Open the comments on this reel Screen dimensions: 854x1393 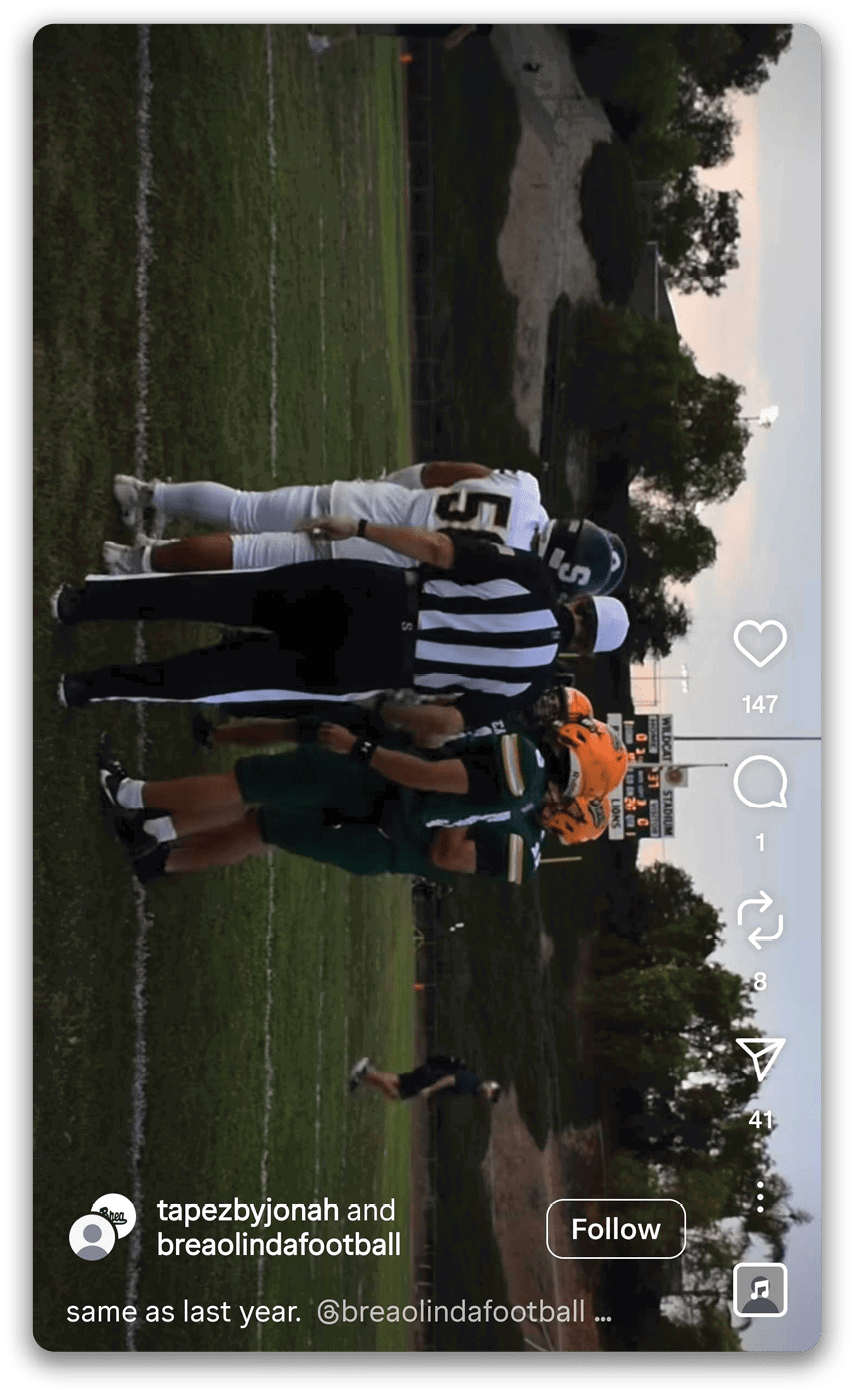click(x=760, y=783)
